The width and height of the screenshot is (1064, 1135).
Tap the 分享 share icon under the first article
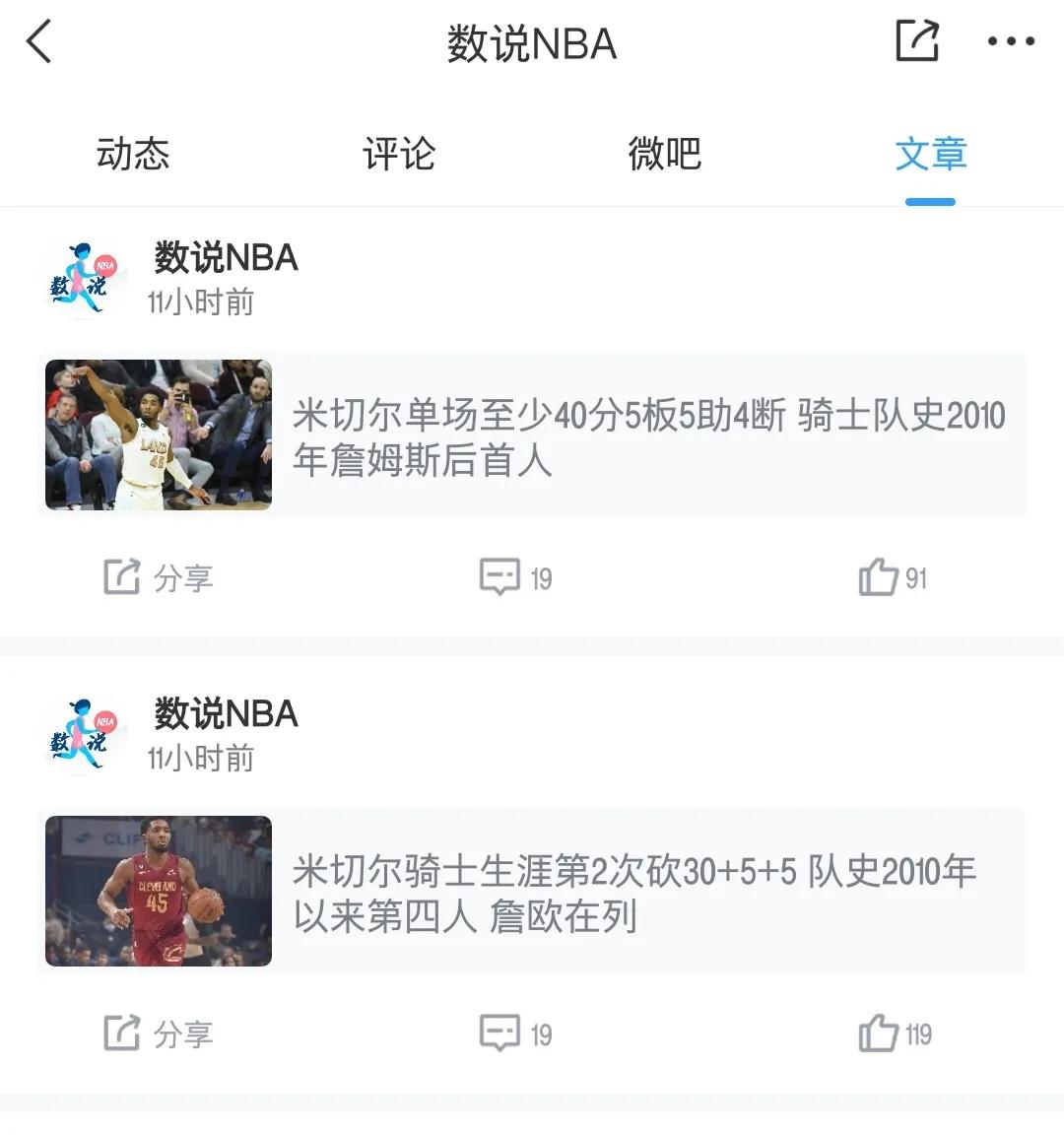pos(157,578)
